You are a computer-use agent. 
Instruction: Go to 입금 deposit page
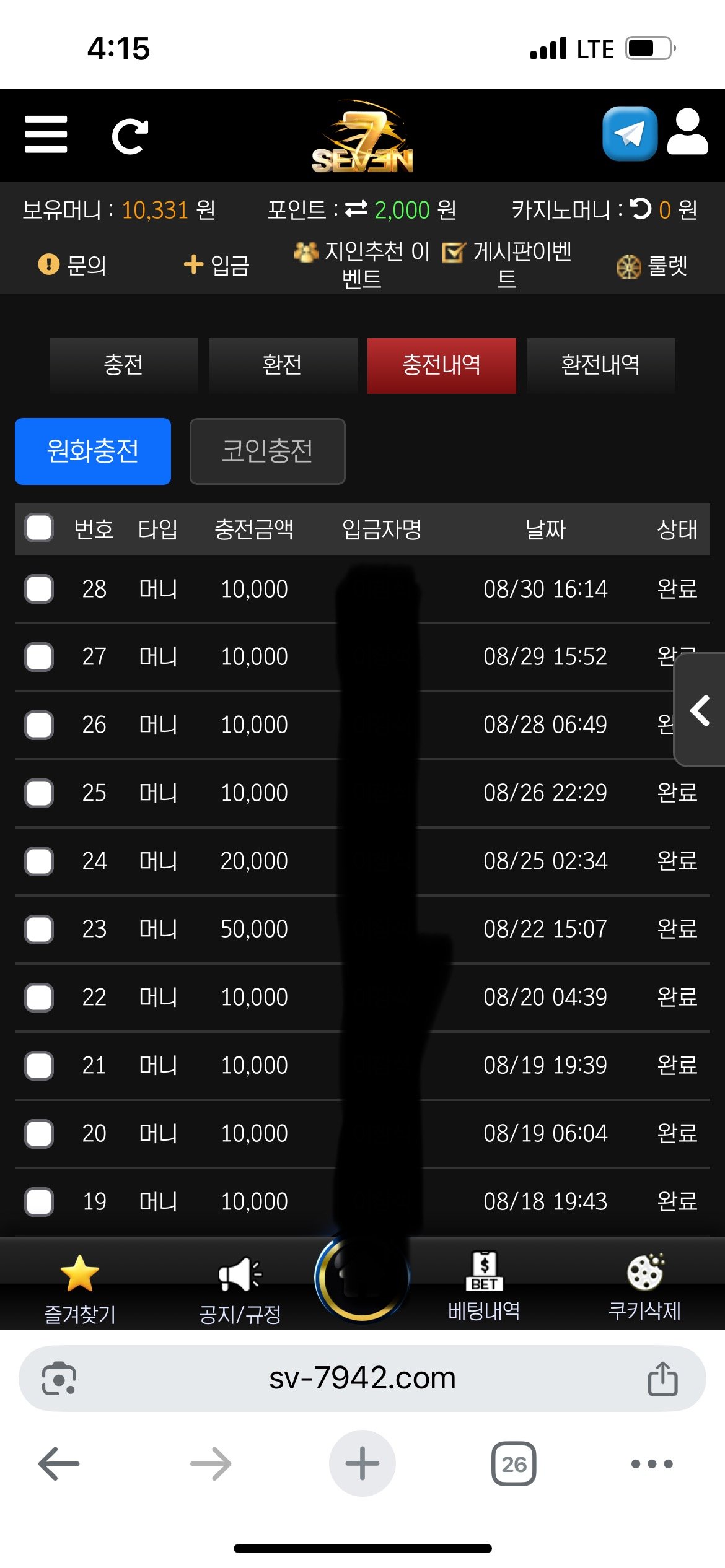click(217, 265)
